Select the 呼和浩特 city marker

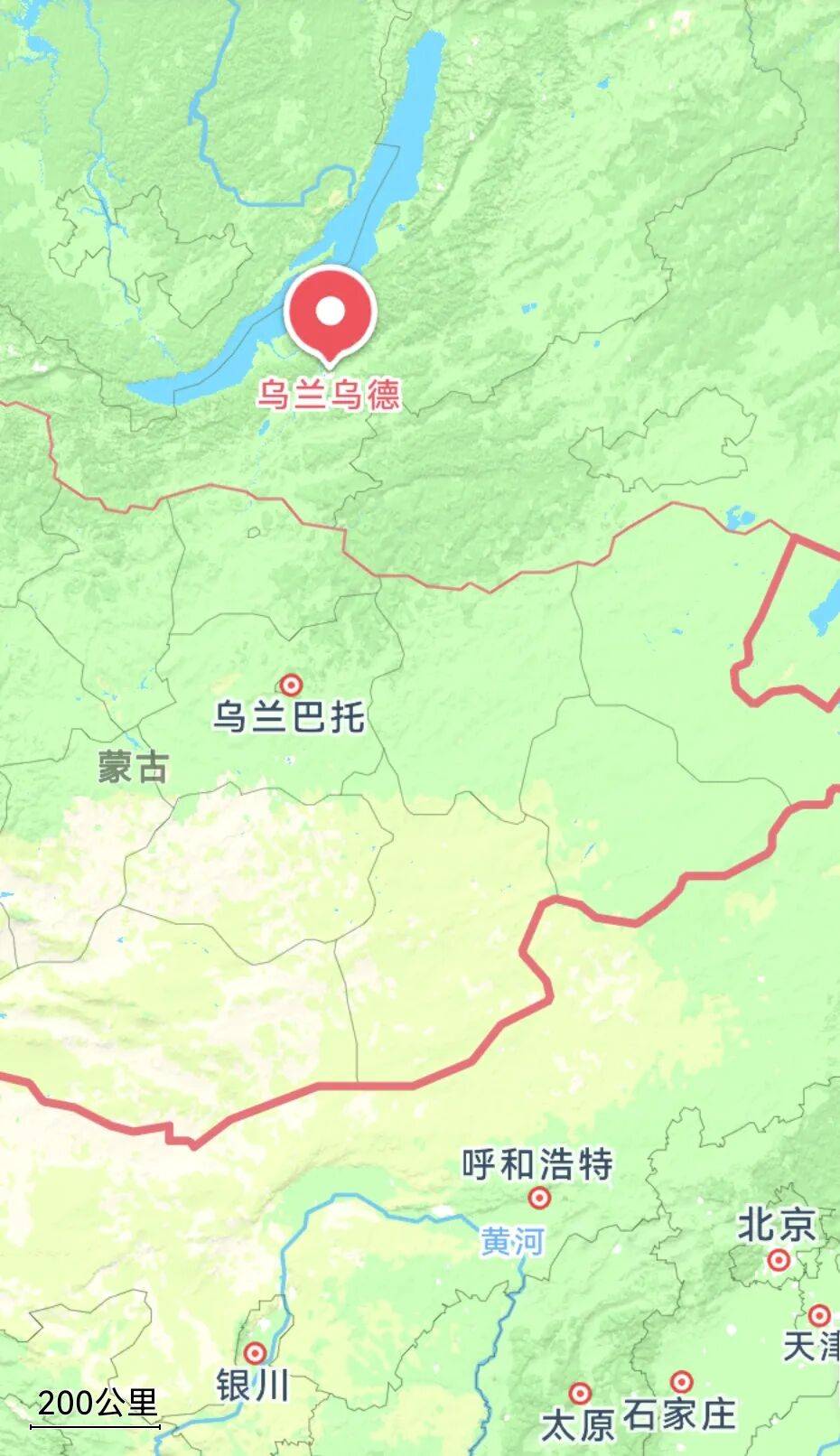[x=539, y=1199]
